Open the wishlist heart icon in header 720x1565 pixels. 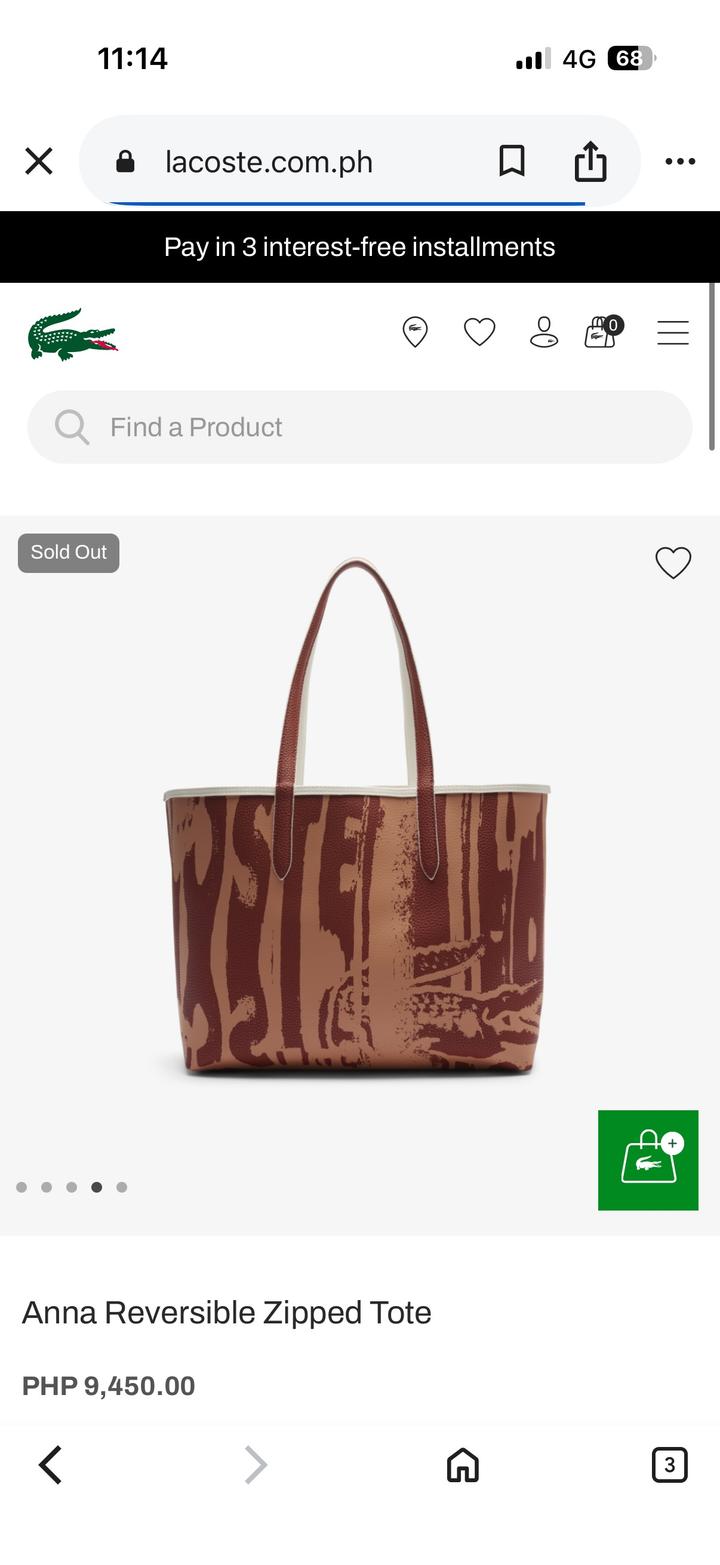coord(479,331)
